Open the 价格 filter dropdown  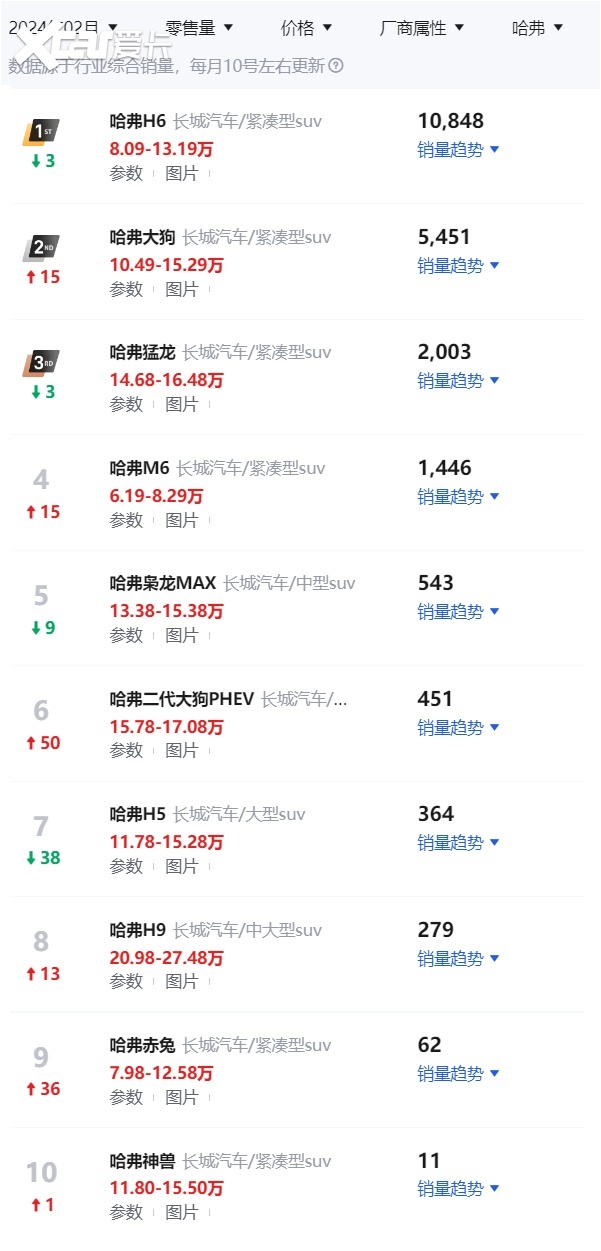[x=306, y=28]
